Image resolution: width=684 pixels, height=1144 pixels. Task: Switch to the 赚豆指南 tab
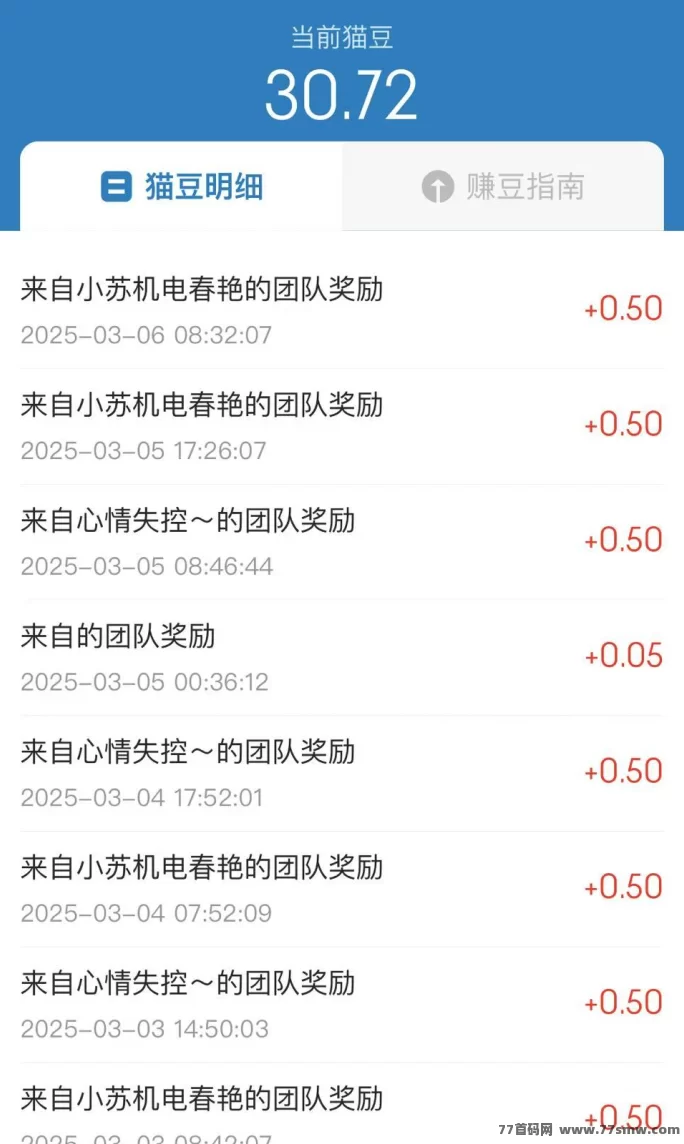tap(503, 187)
